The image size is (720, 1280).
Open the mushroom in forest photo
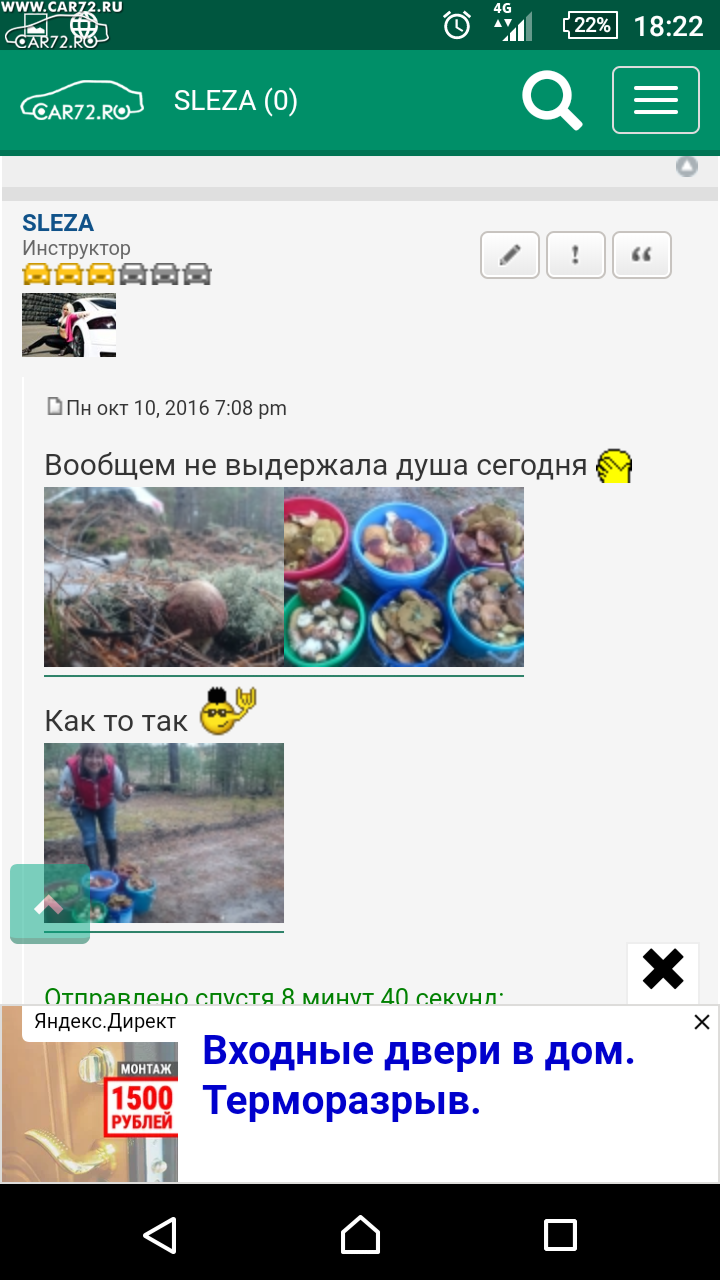pyautogui.click(x=164, y=577)
